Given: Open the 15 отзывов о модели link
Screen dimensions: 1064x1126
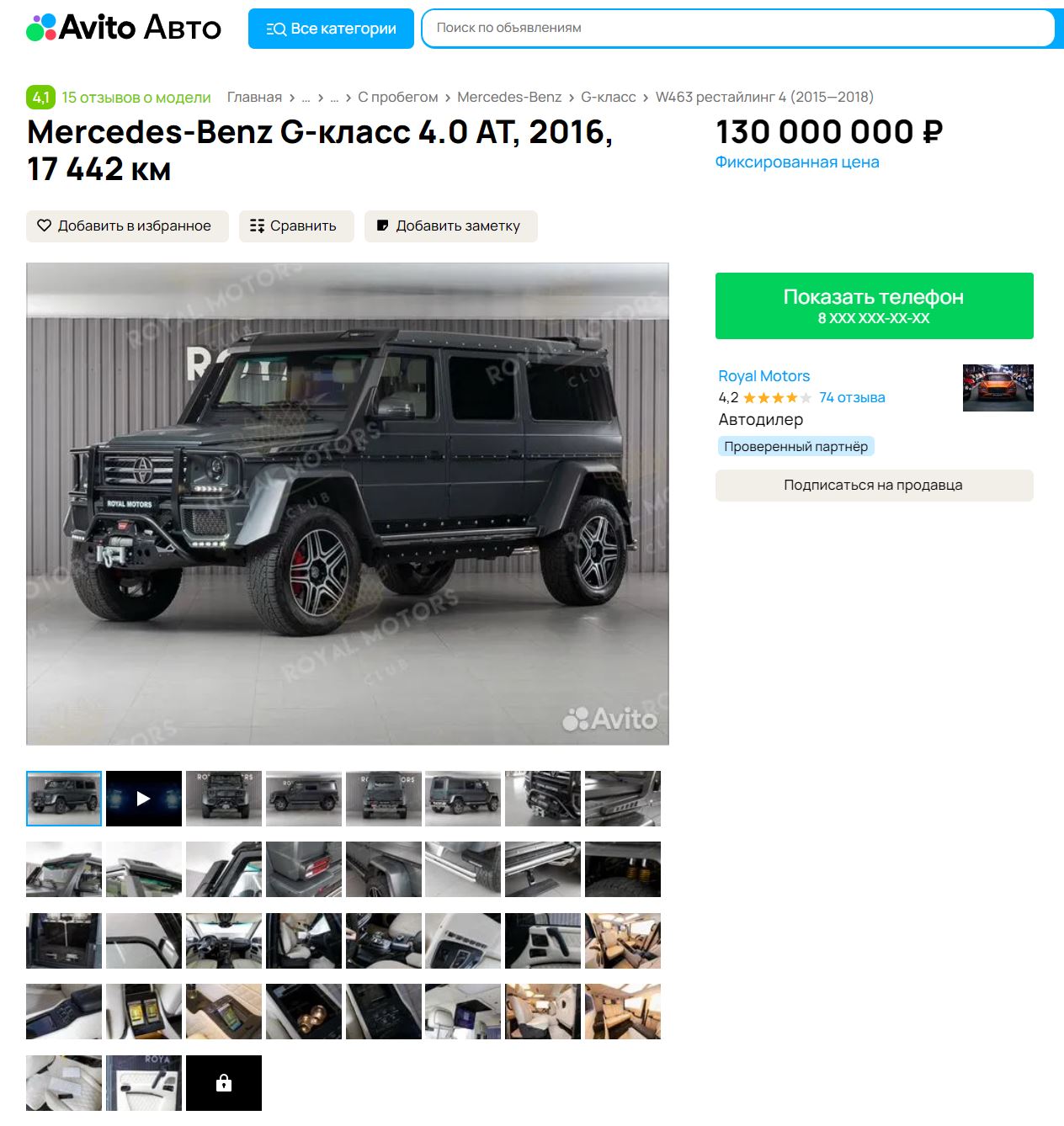Looking at the screenshot, I should [136, 98].
